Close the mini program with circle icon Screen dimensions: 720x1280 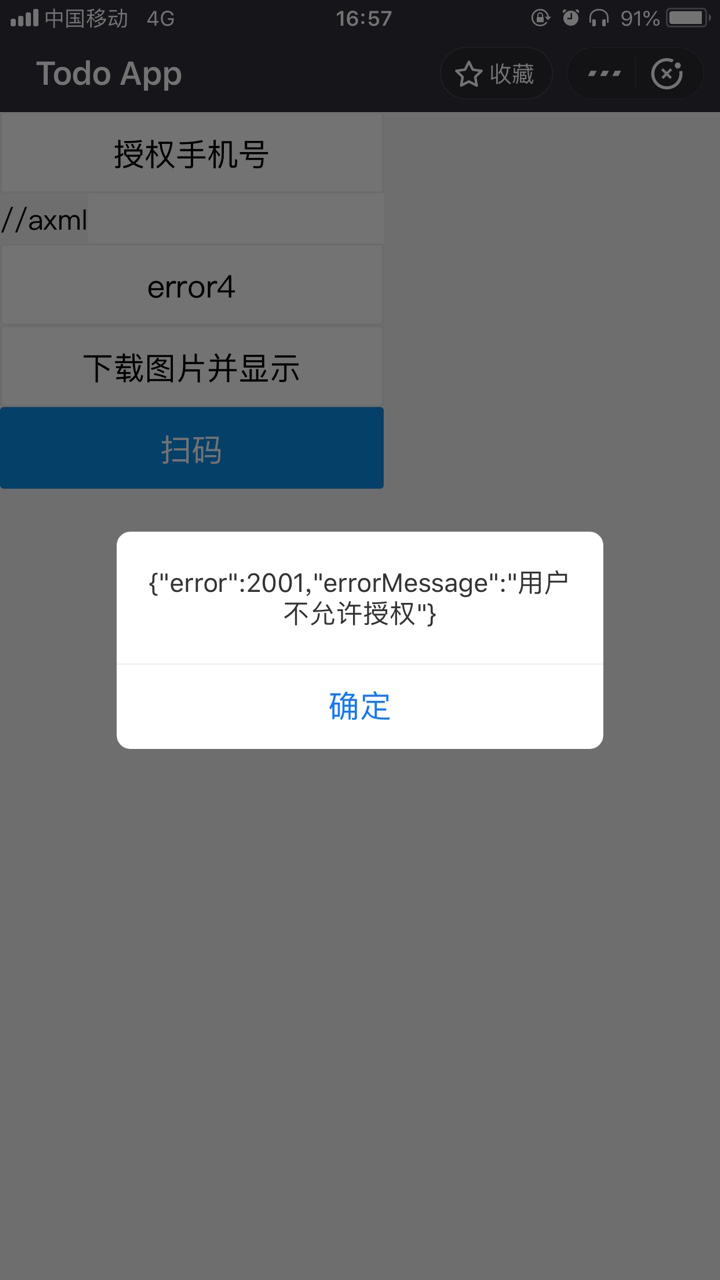pyautogui.click(x=667, y=74)
